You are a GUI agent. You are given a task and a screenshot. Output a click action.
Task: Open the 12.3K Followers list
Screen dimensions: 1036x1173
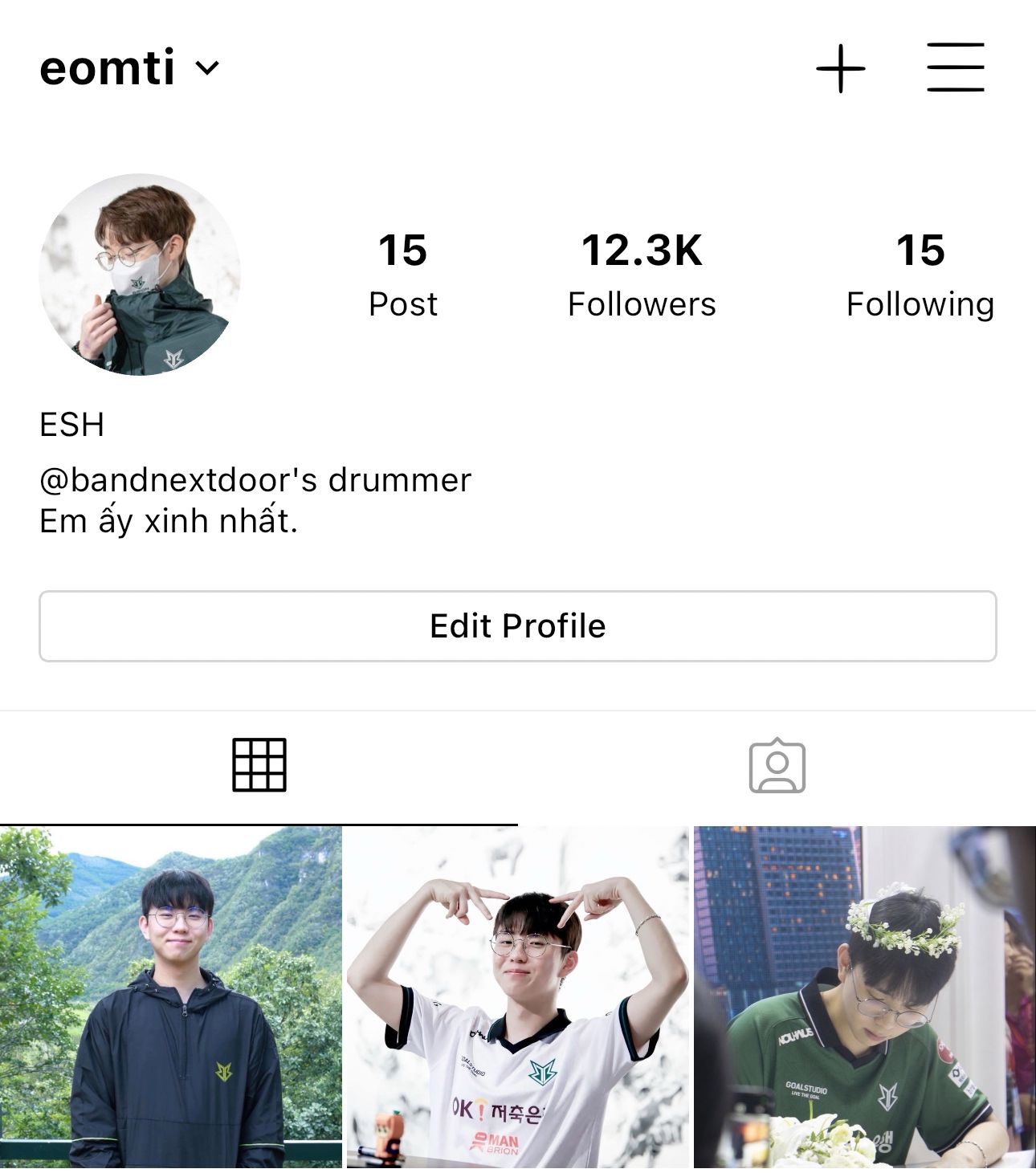(x=641, y=275)
